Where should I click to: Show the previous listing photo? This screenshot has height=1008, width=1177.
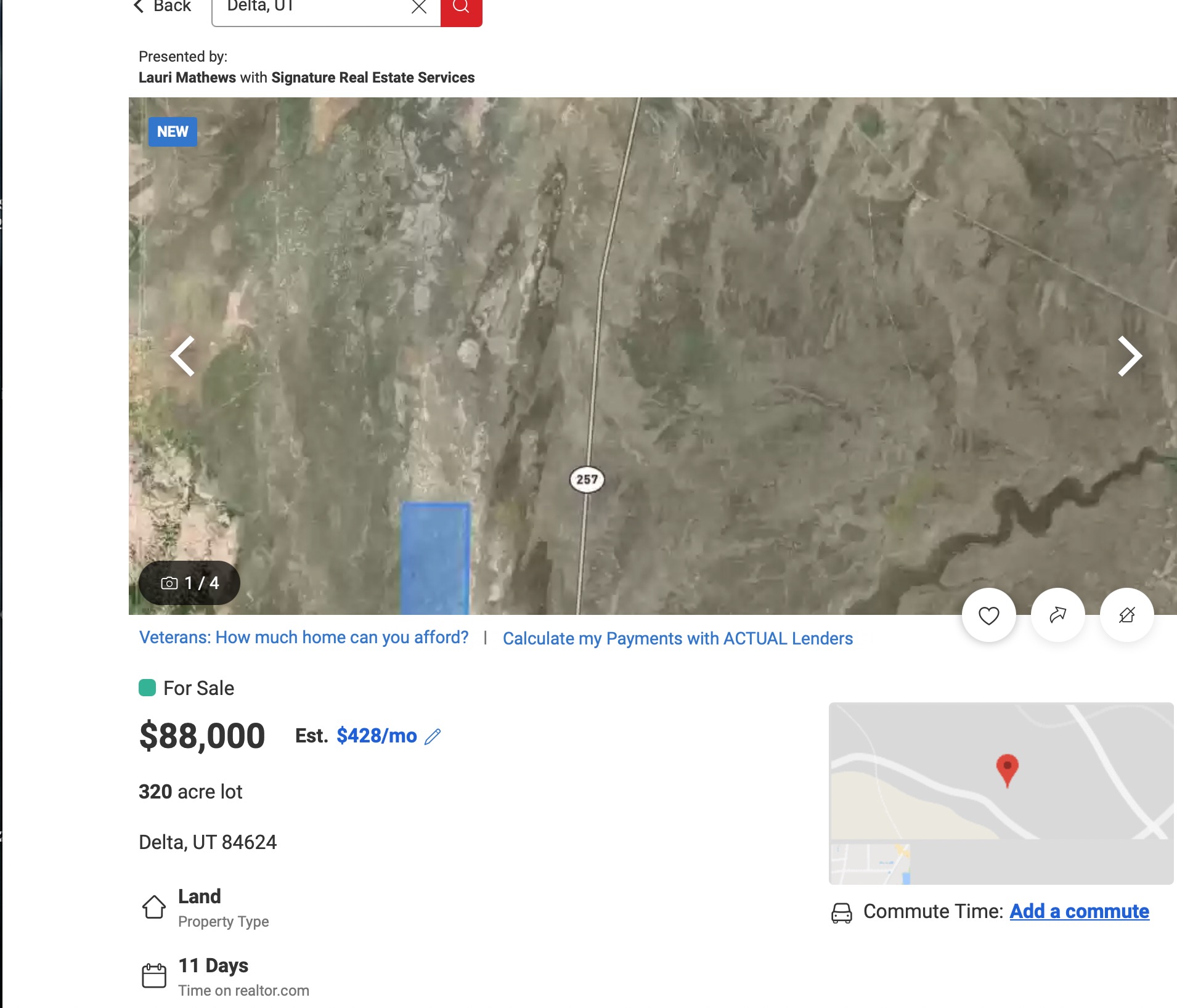183,356
